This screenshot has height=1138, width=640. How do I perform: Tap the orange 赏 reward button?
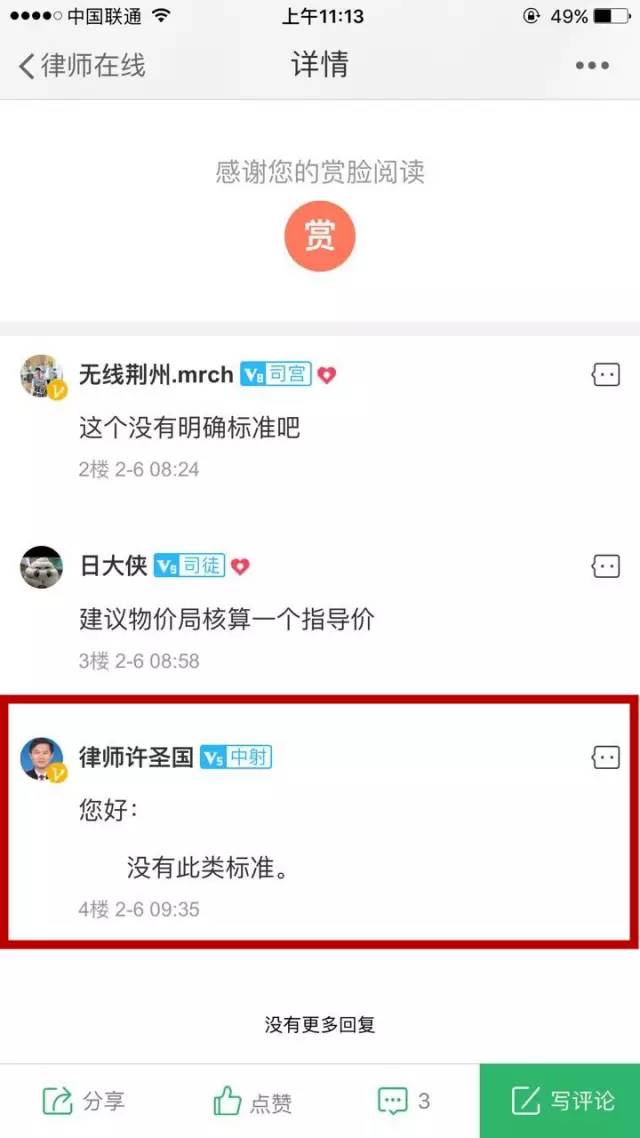[x=320, y=236]
